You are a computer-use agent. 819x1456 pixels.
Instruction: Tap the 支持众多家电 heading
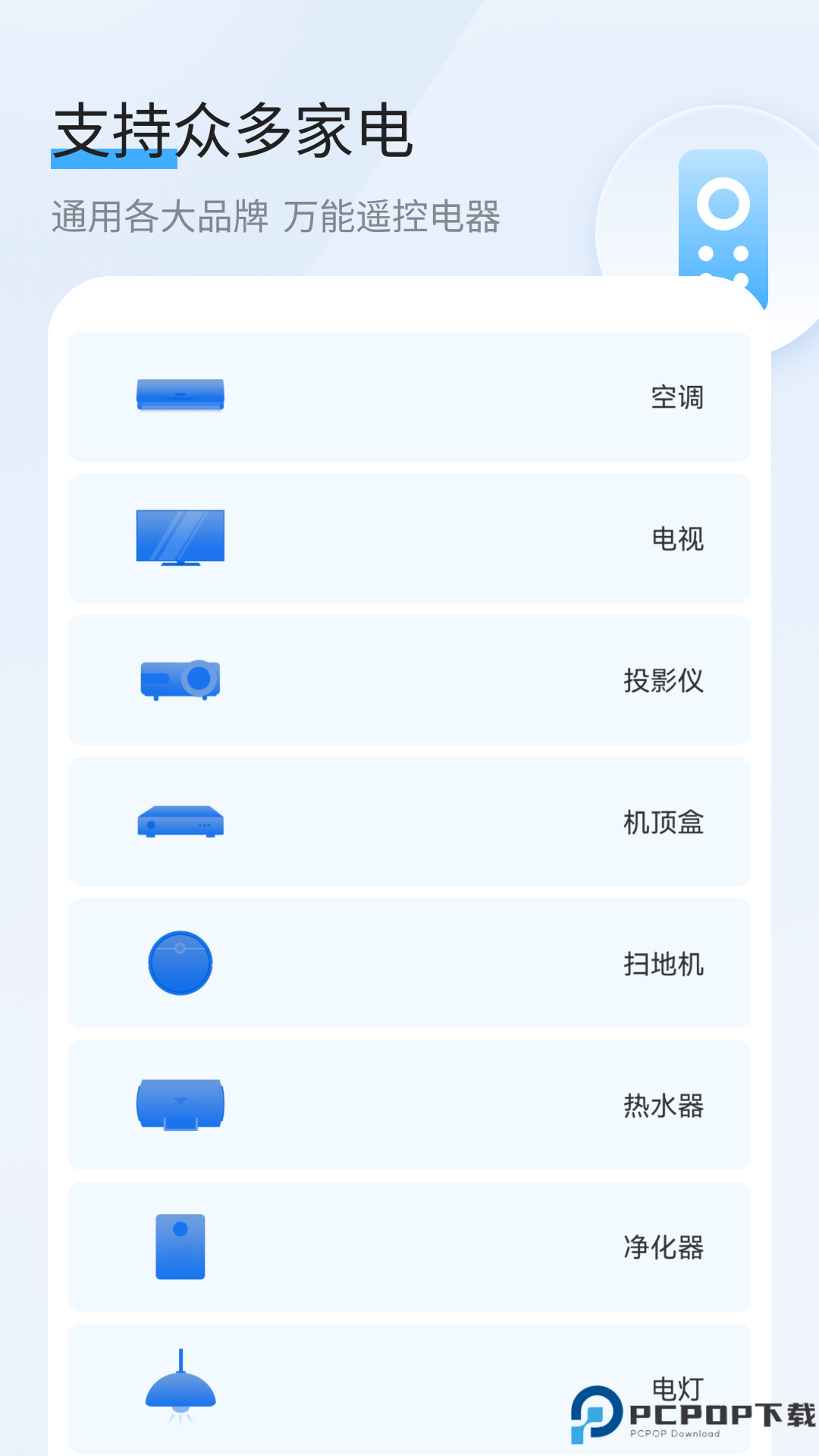point(233,129)
